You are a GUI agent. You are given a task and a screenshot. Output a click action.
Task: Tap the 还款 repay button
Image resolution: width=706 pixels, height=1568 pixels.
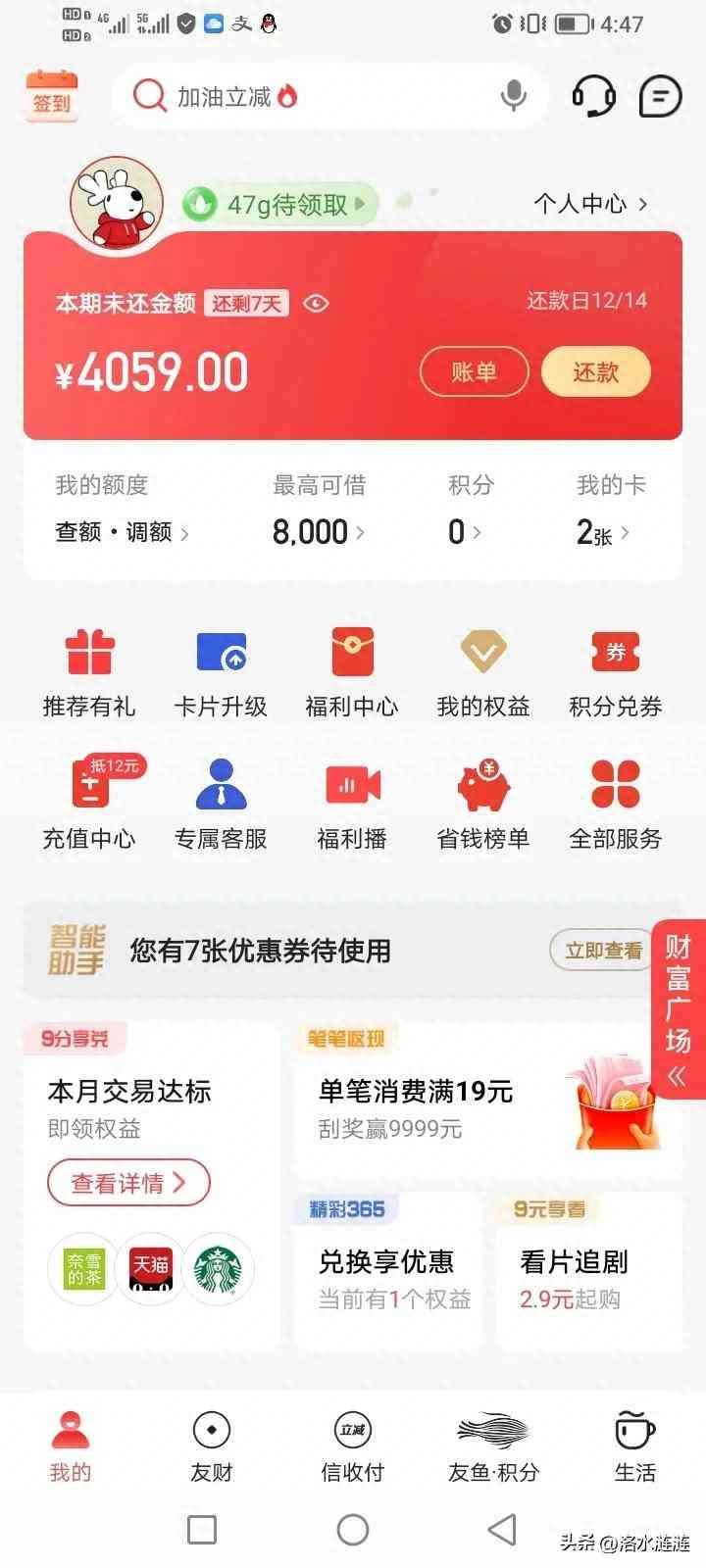[x=595, y=372]
